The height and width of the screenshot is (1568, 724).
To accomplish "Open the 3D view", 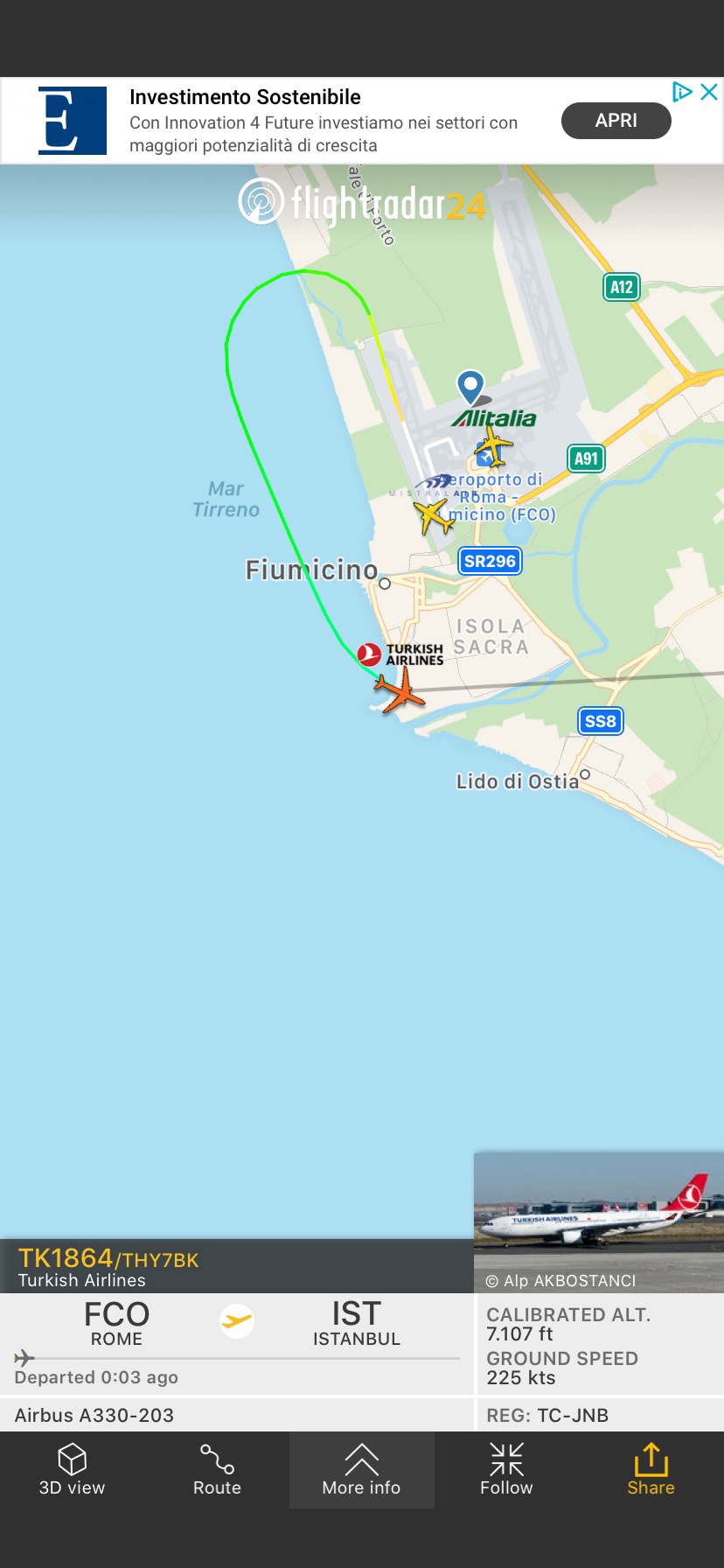I will (x=72, y=1470).
